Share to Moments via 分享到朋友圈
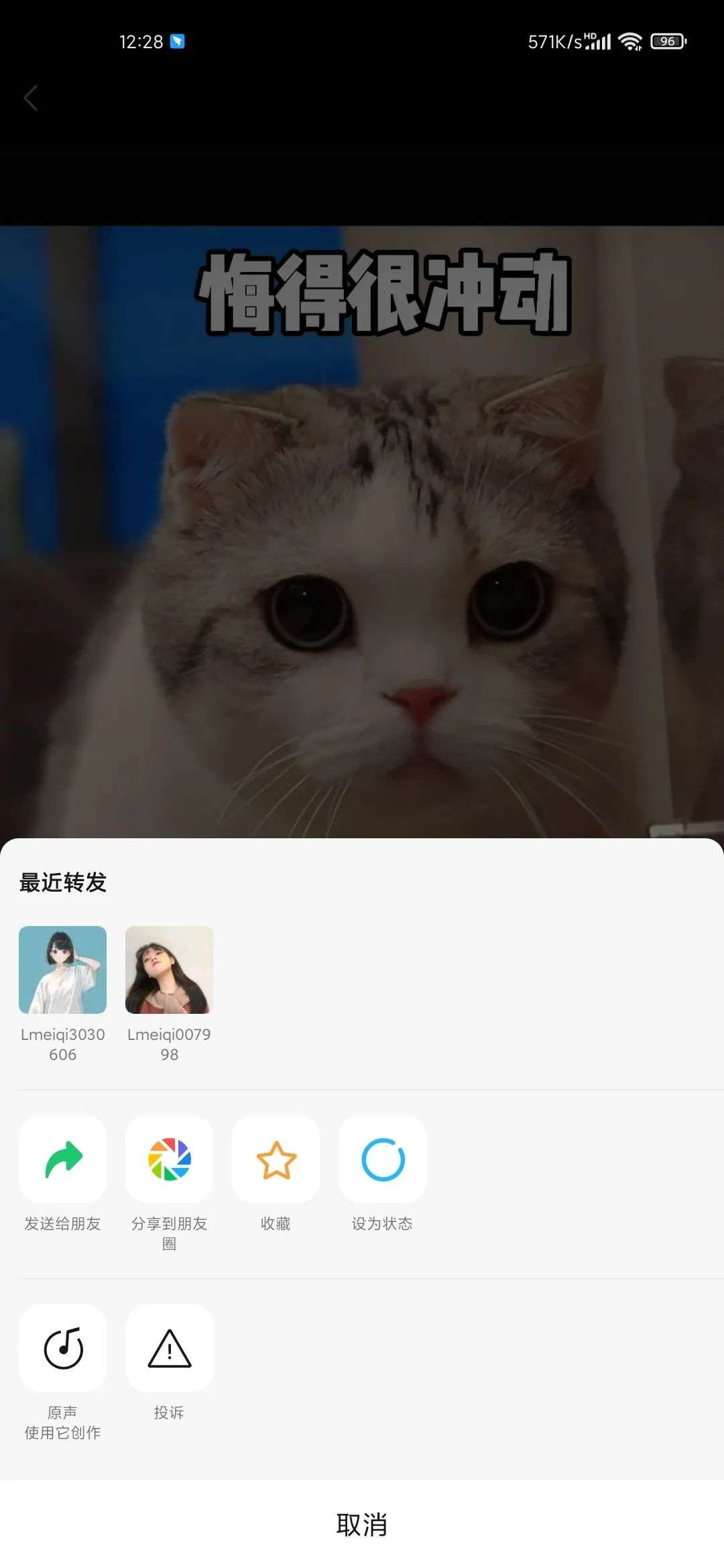This screenshot has height=1568, width=724. coord(169,1159)
